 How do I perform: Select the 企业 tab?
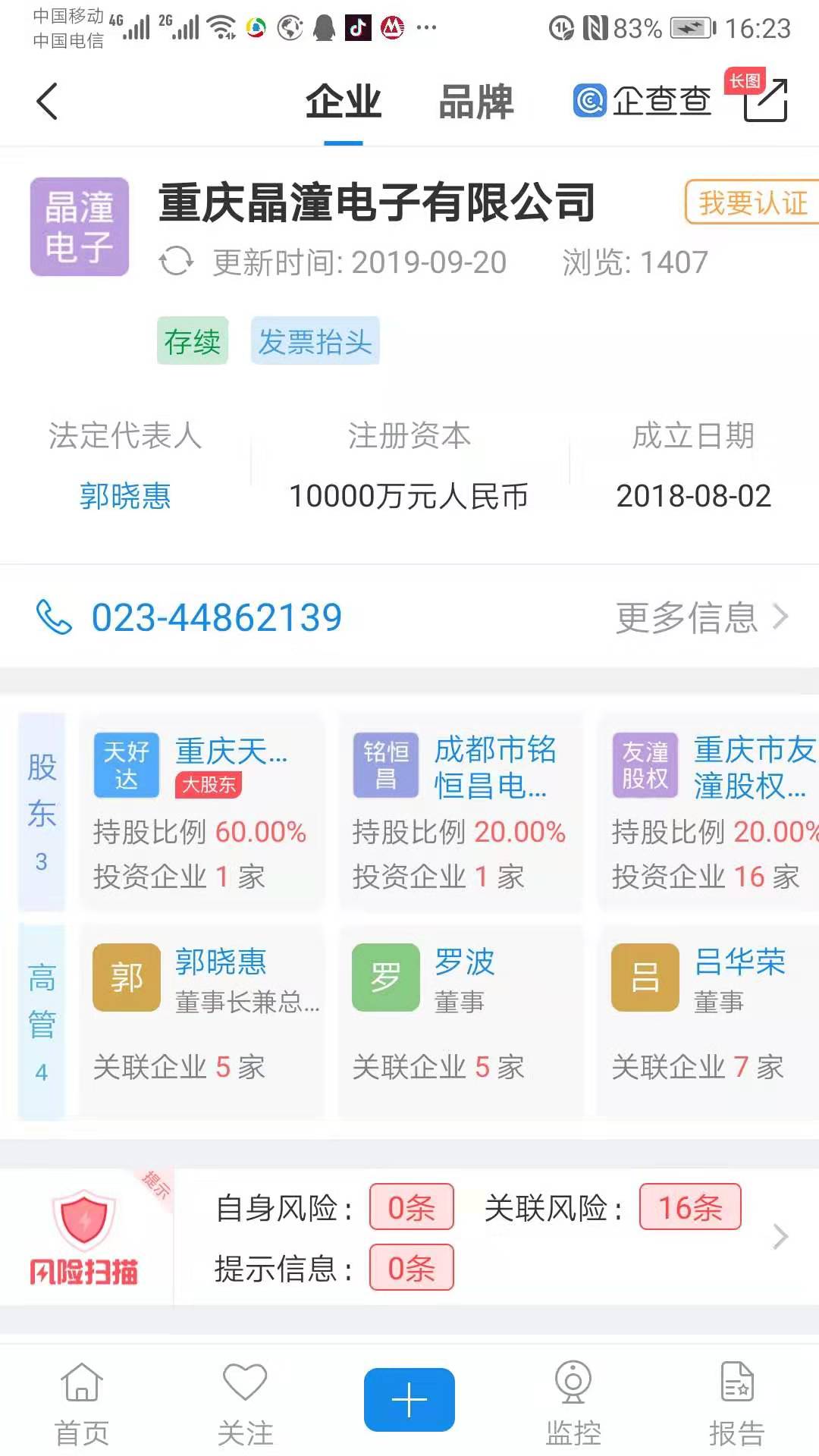pyautogui.click(x=343, y=102)
